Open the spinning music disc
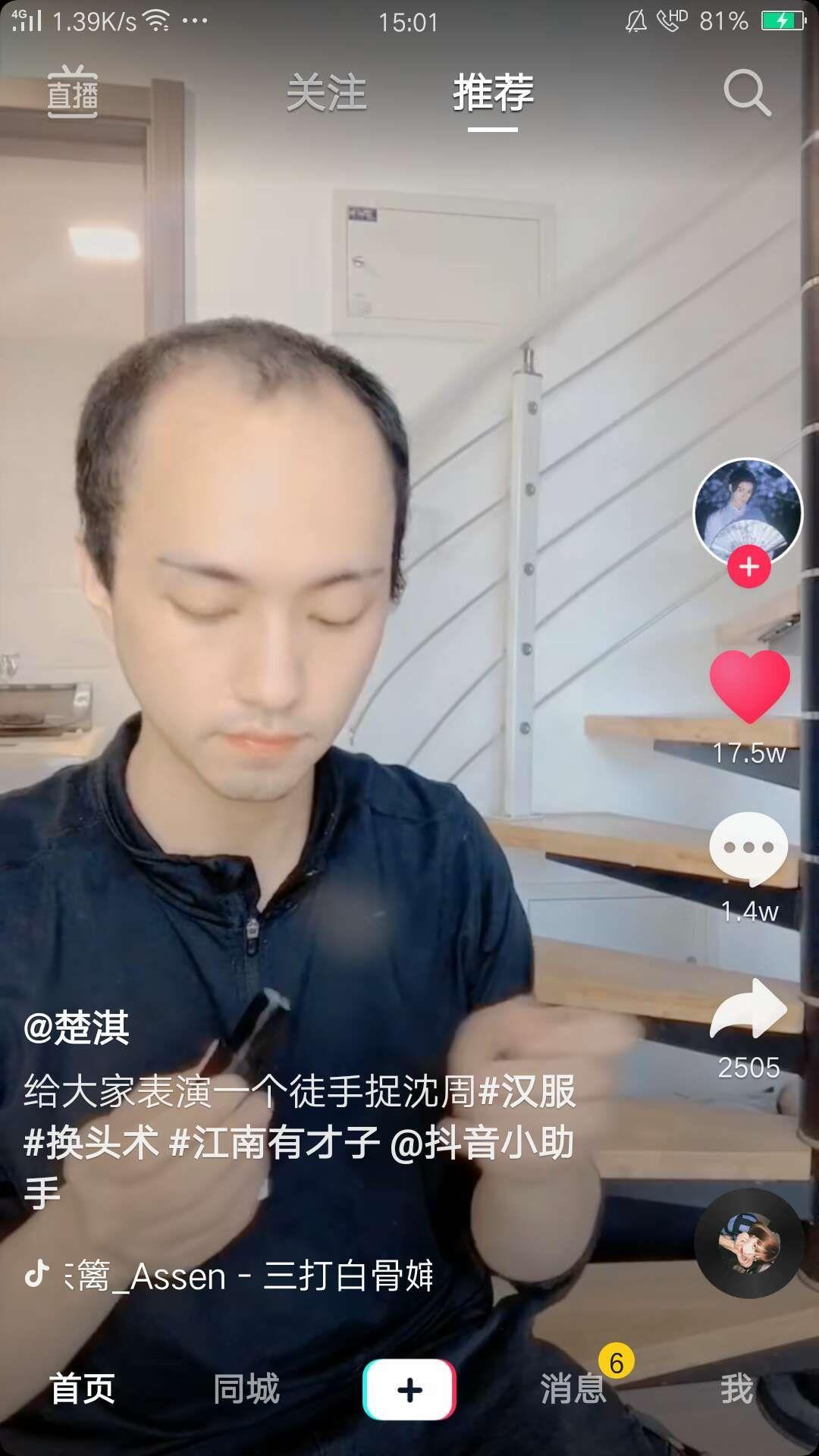The height and width of the screenshot is (1456, 819). point(749,1244)
